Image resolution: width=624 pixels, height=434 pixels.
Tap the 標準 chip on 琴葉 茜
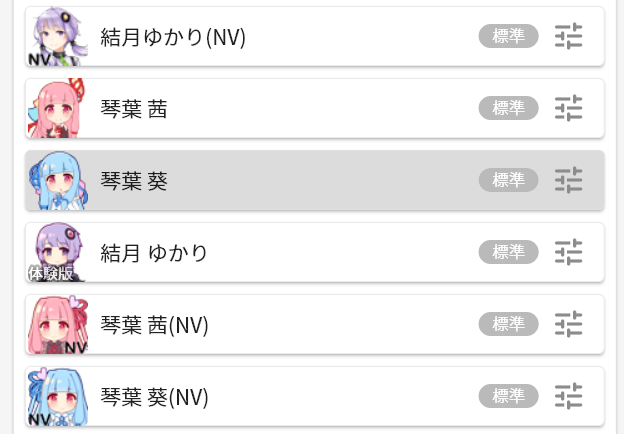(508, 108)
